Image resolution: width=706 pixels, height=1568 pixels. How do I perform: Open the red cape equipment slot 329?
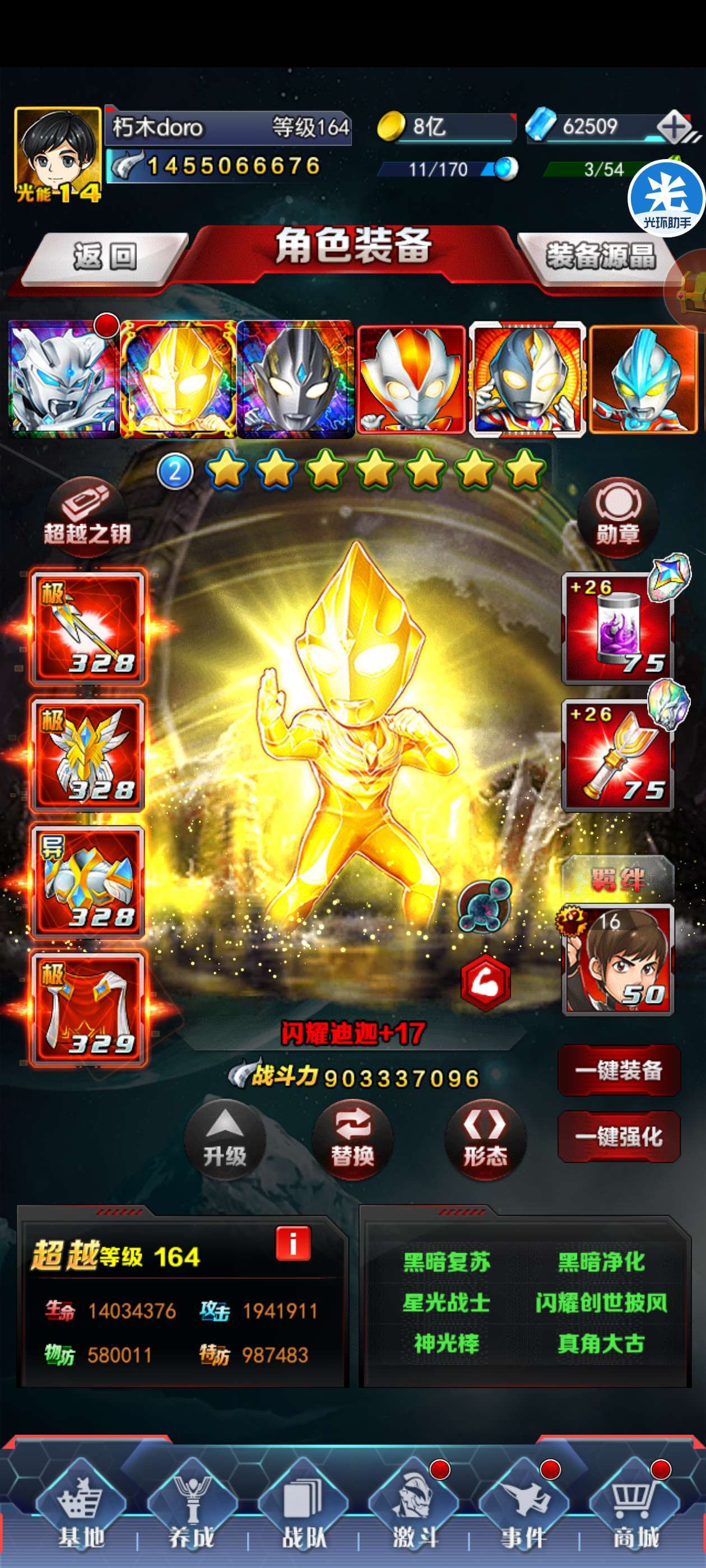point(89,1009)
